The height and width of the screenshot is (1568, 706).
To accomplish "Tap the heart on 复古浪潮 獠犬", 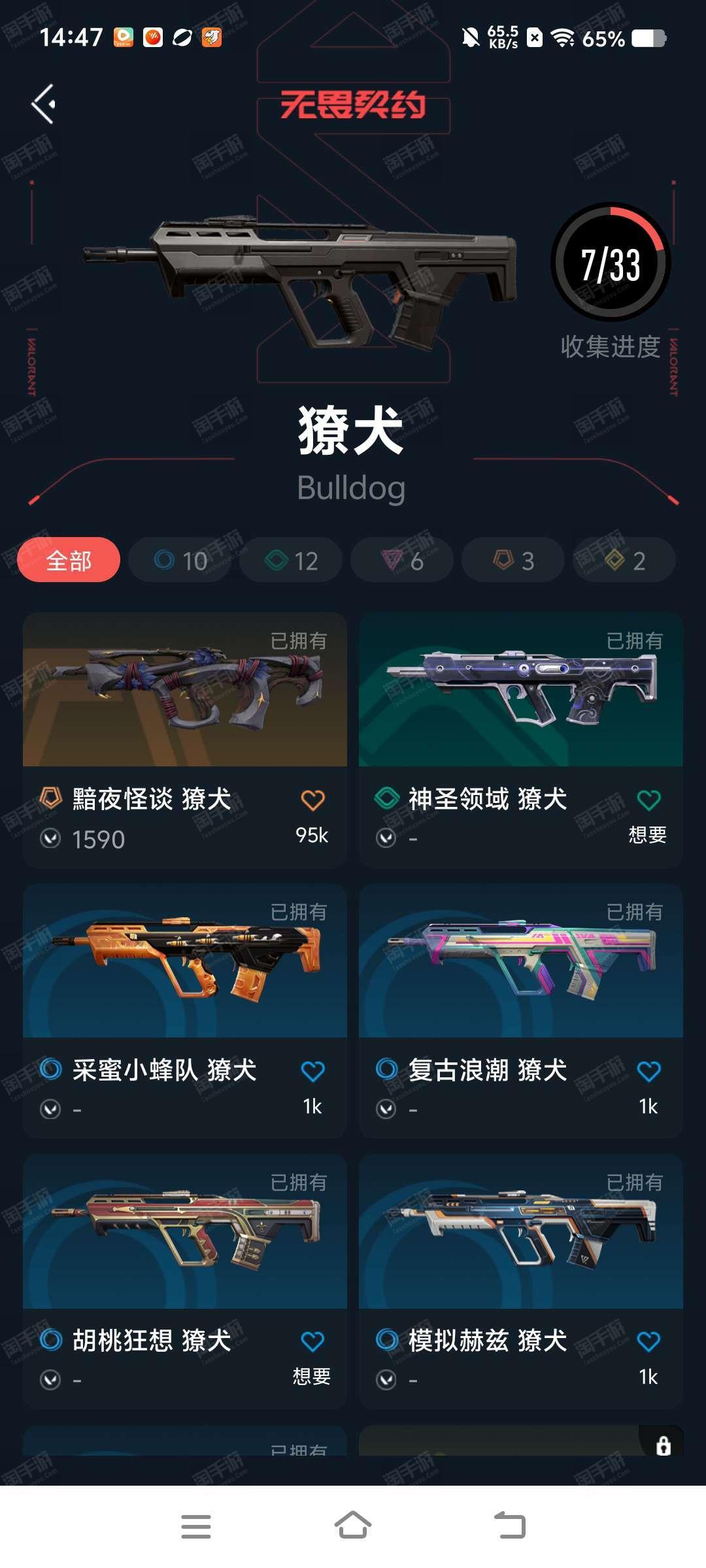I will pyautogui.click(x=648, y=1071).
